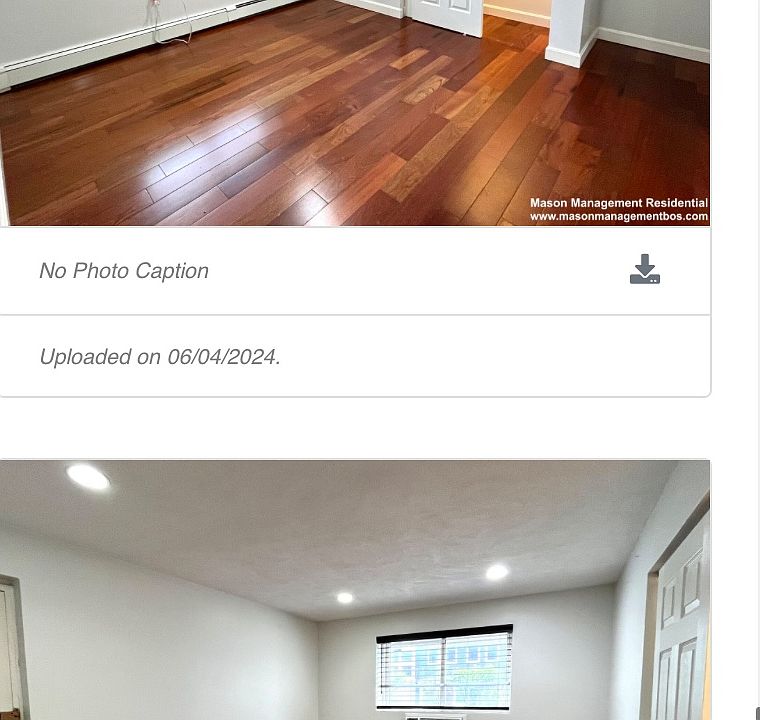Download the hardwood floor photo
The width and height of the screenshot is (760, 720).
pyautogui.click(x=645, y=270)
